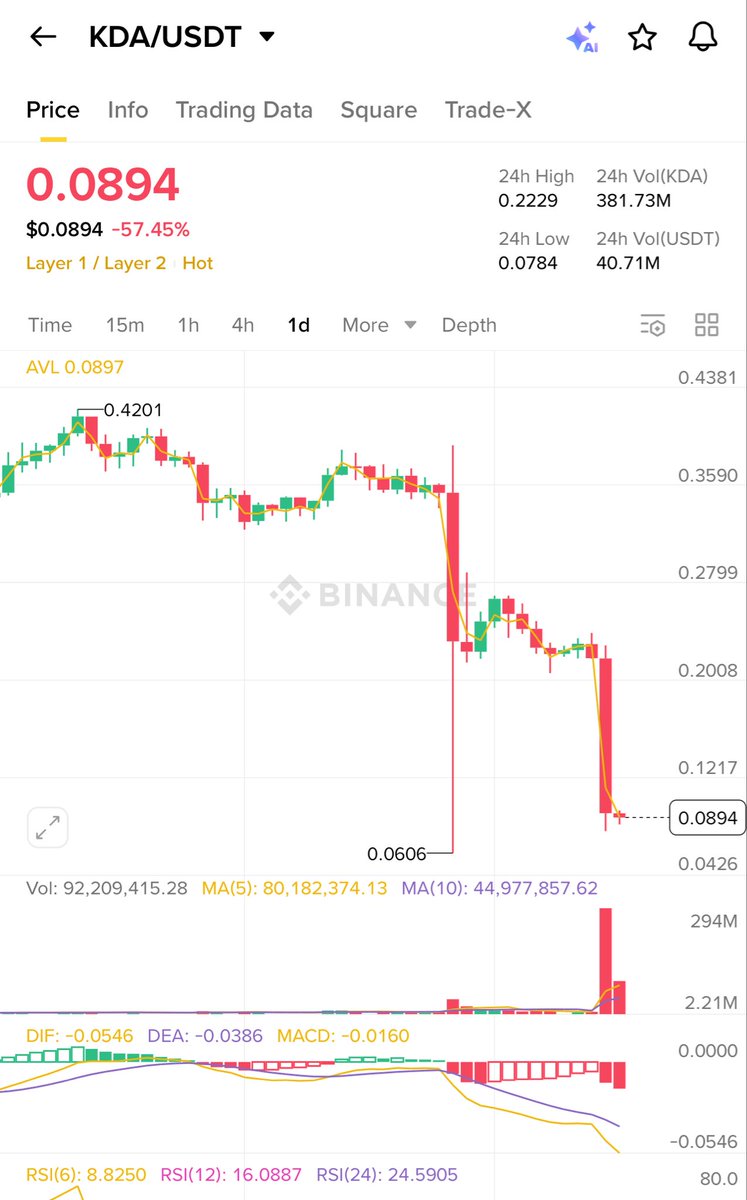Select the 1h chart interval
The height and width of the screenshot is (1200, 747).
tap(188, 325)
